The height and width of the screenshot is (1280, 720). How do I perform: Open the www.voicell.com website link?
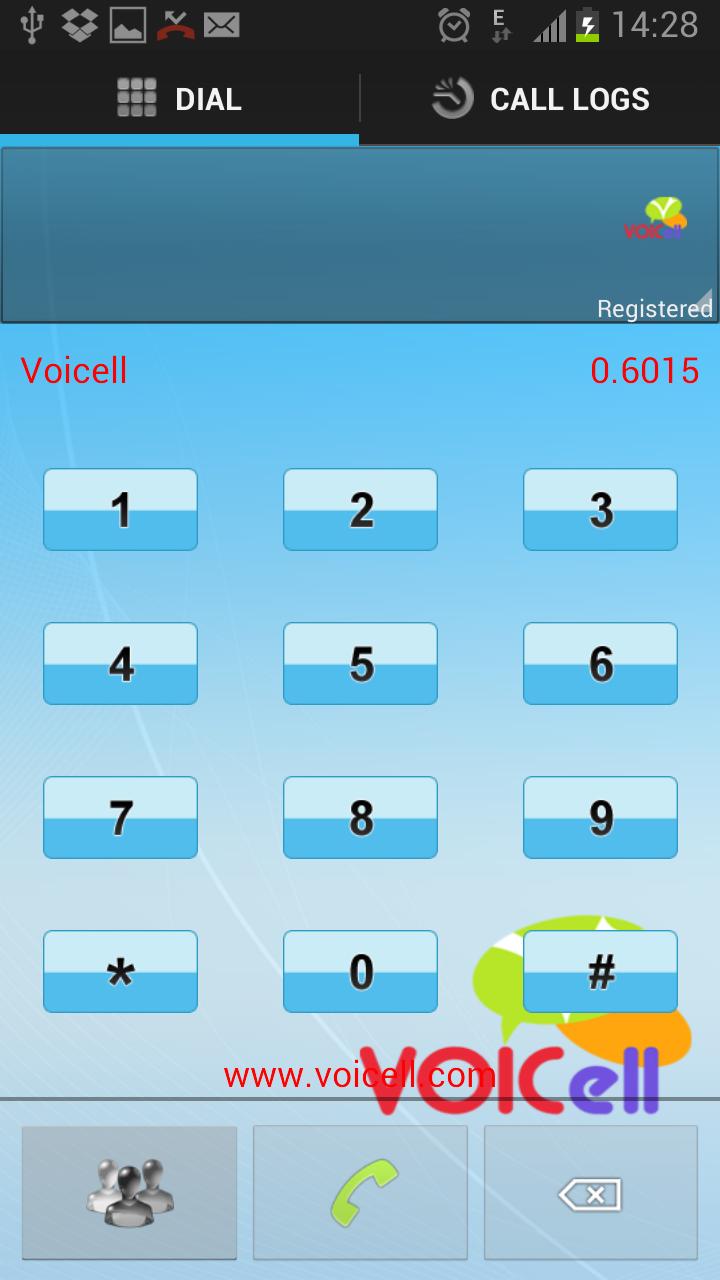pyautogui.click(x=360, y=1077)
